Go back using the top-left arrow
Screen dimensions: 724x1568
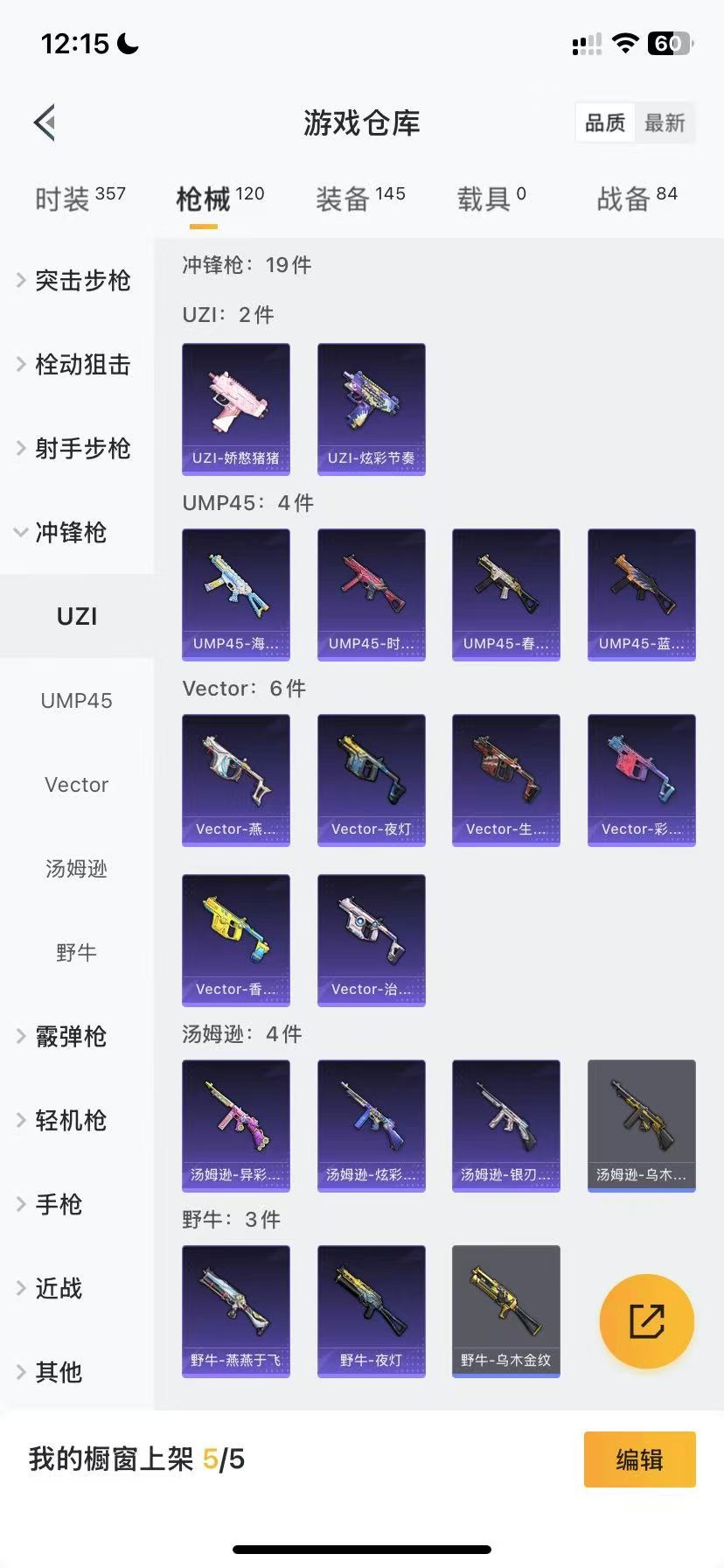(45, 122)
